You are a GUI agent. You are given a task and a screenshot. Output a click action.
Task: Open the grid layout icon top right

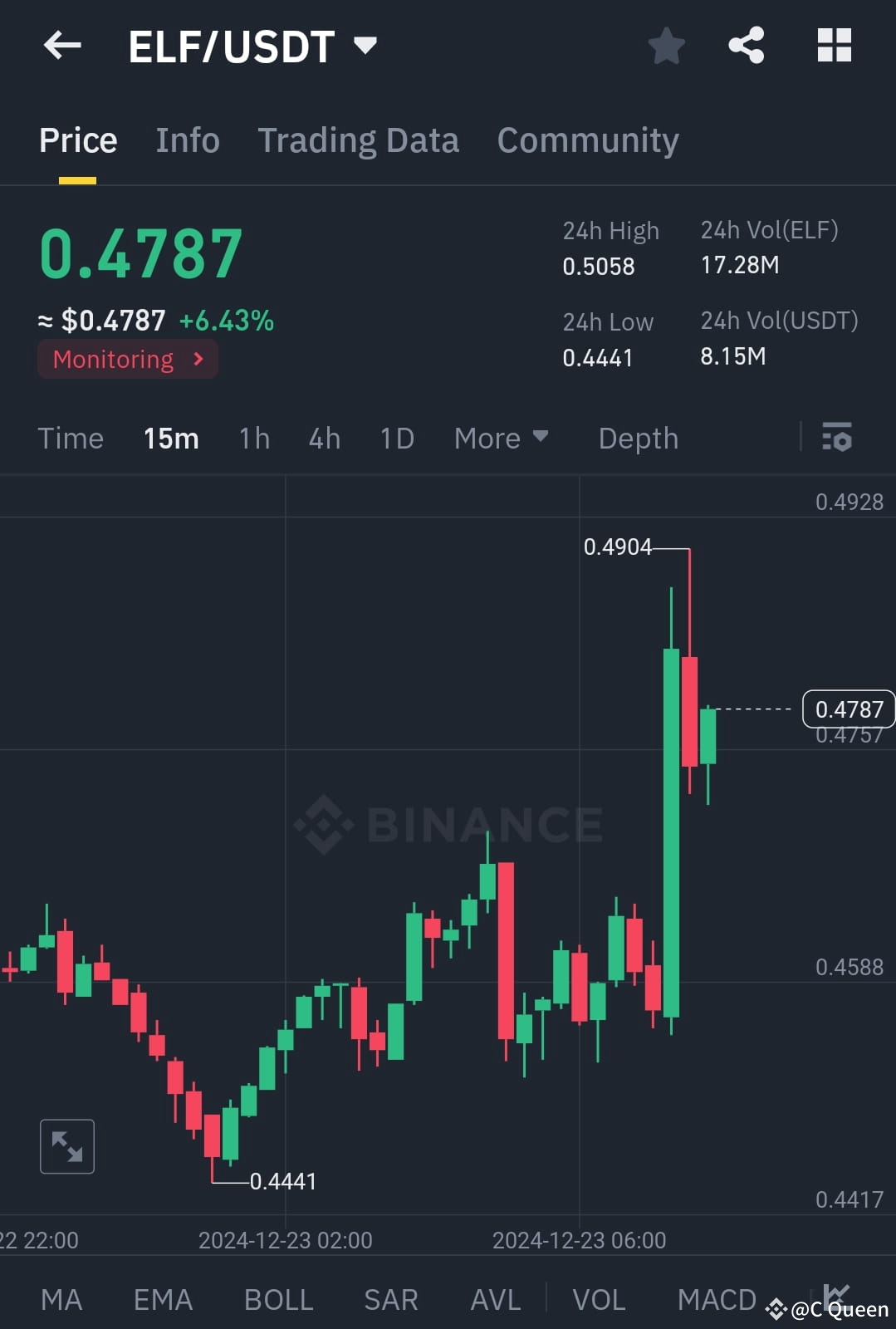834,47
